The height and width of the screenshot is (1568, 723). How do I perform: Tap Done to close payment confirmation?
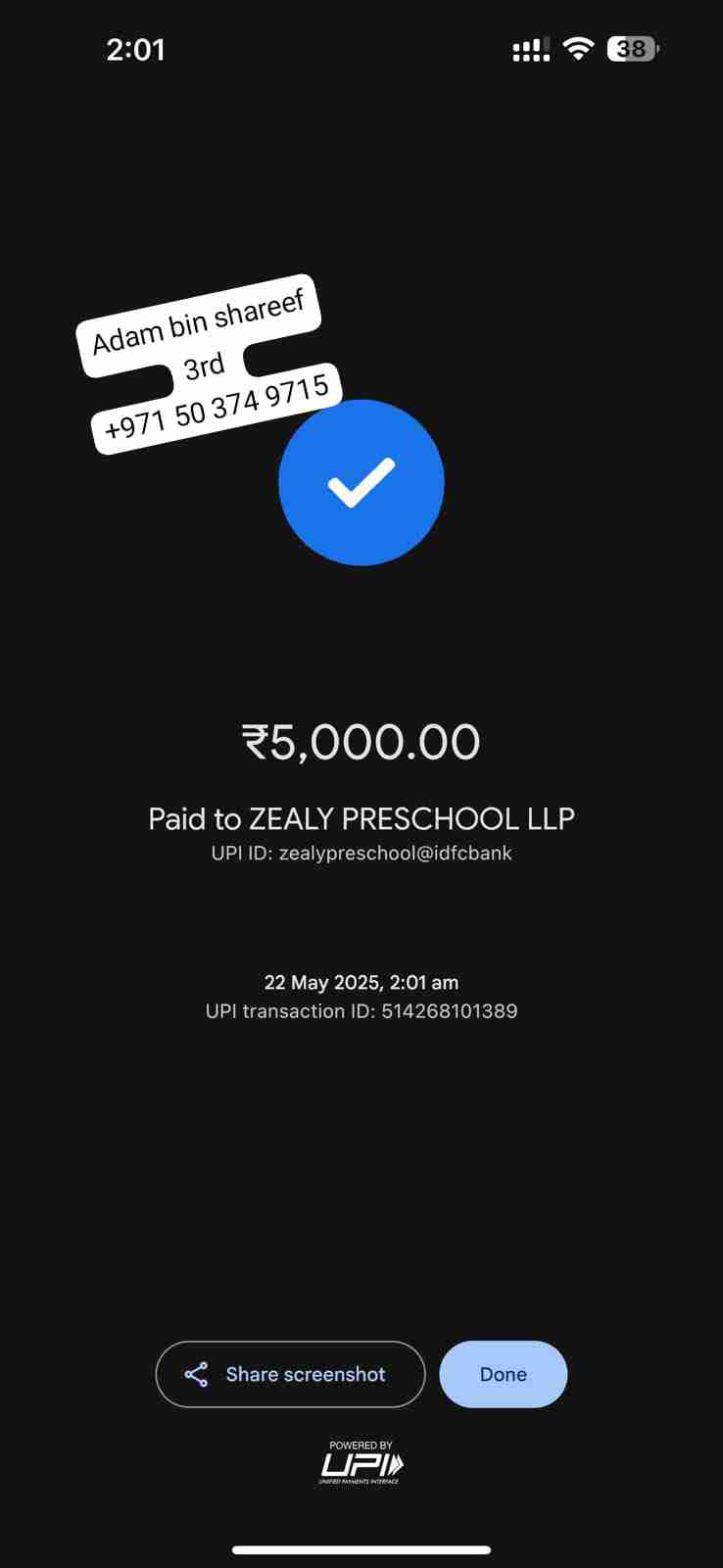503,1374
